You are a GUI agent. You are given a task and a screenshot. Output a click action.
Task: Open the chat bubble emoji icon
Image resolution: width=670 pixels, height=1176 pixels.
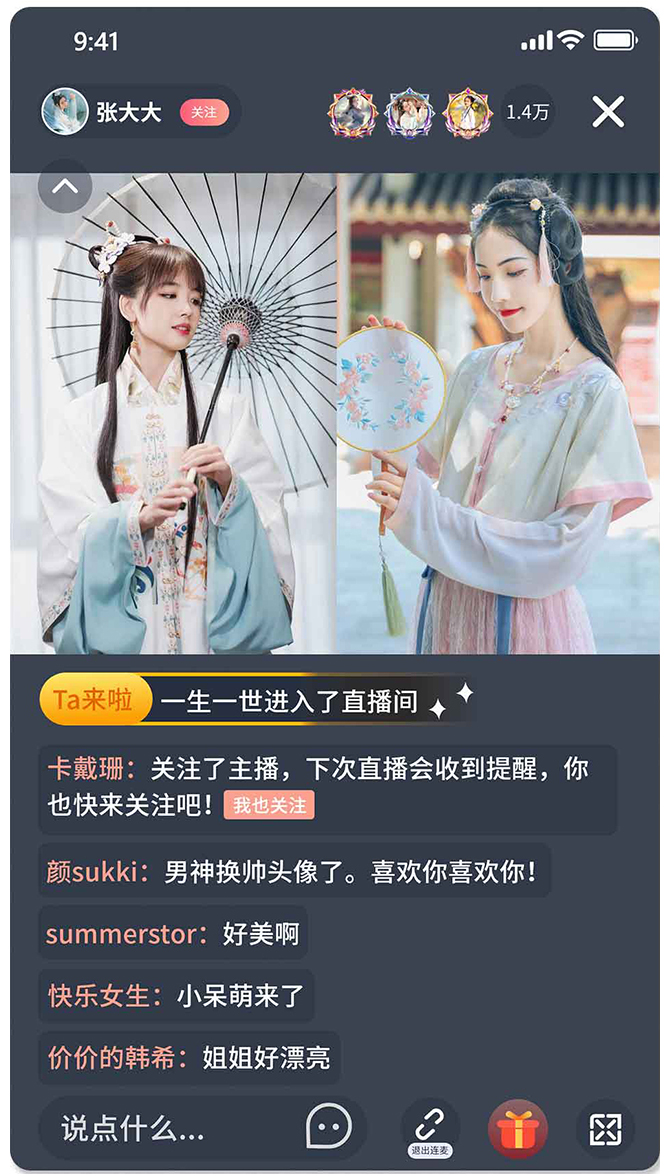click(328, 1129)
